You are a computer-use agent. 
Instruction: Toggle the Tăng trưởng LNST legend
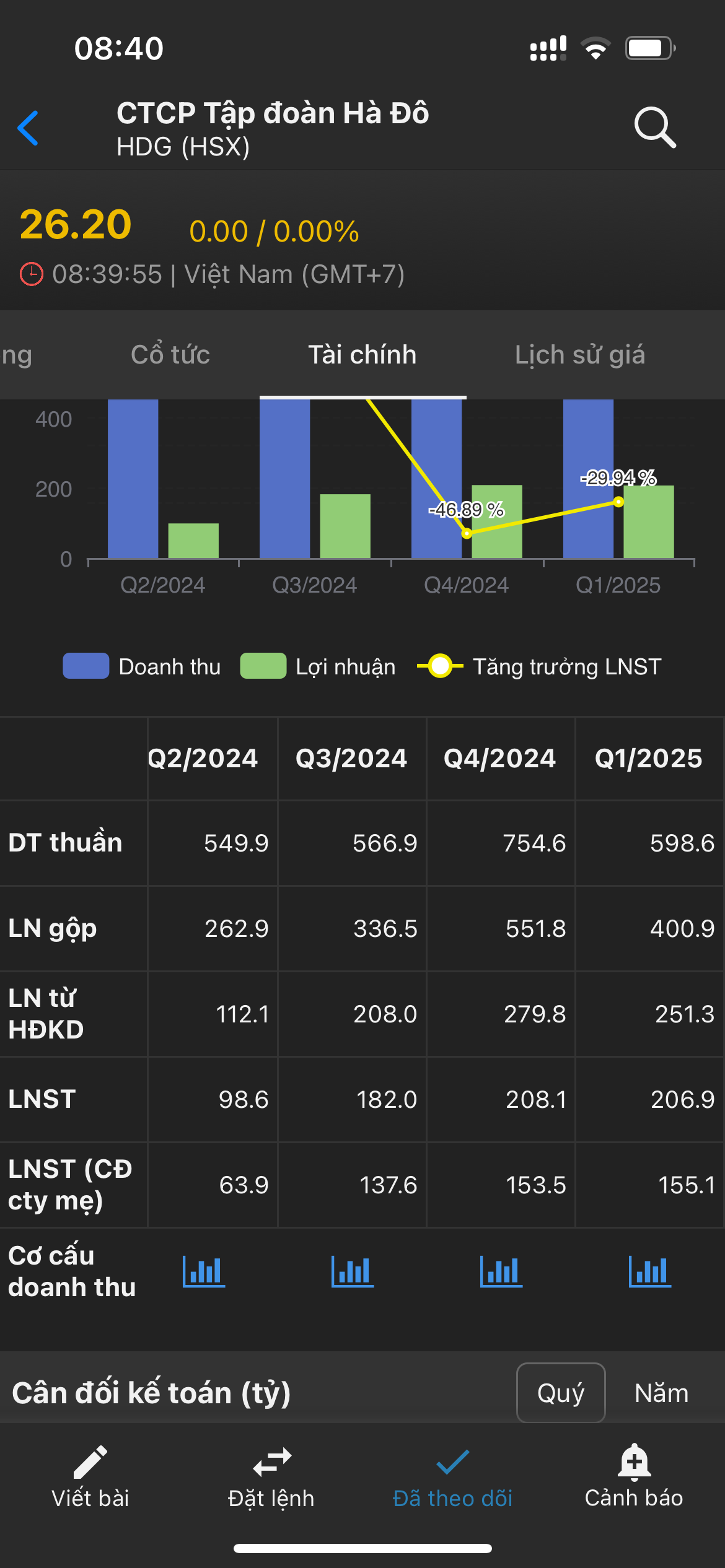tap(539, 666)
